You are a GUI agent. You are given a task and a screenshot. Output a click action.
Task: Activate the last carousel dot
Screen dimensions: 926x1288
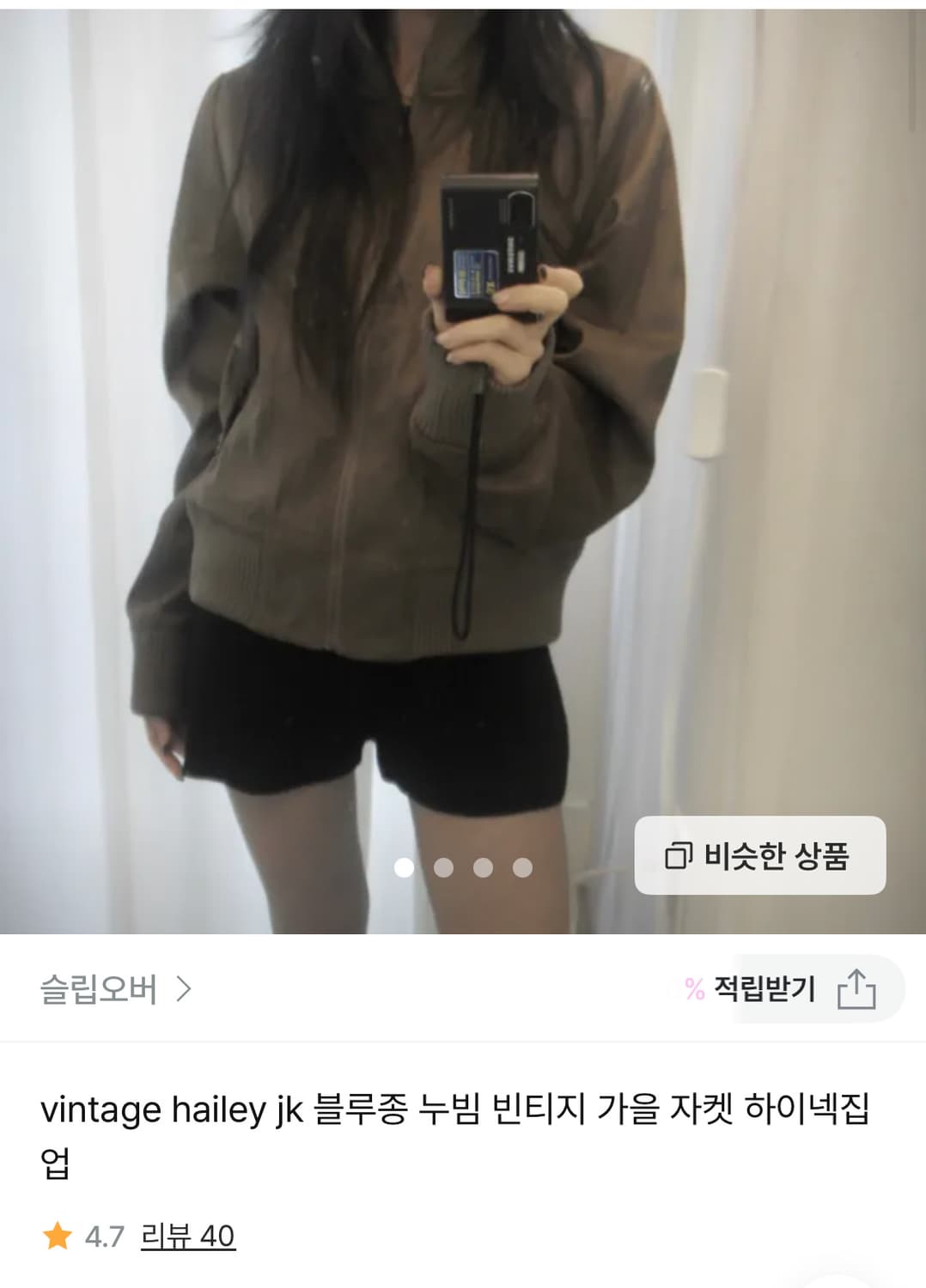pos(524,868)
